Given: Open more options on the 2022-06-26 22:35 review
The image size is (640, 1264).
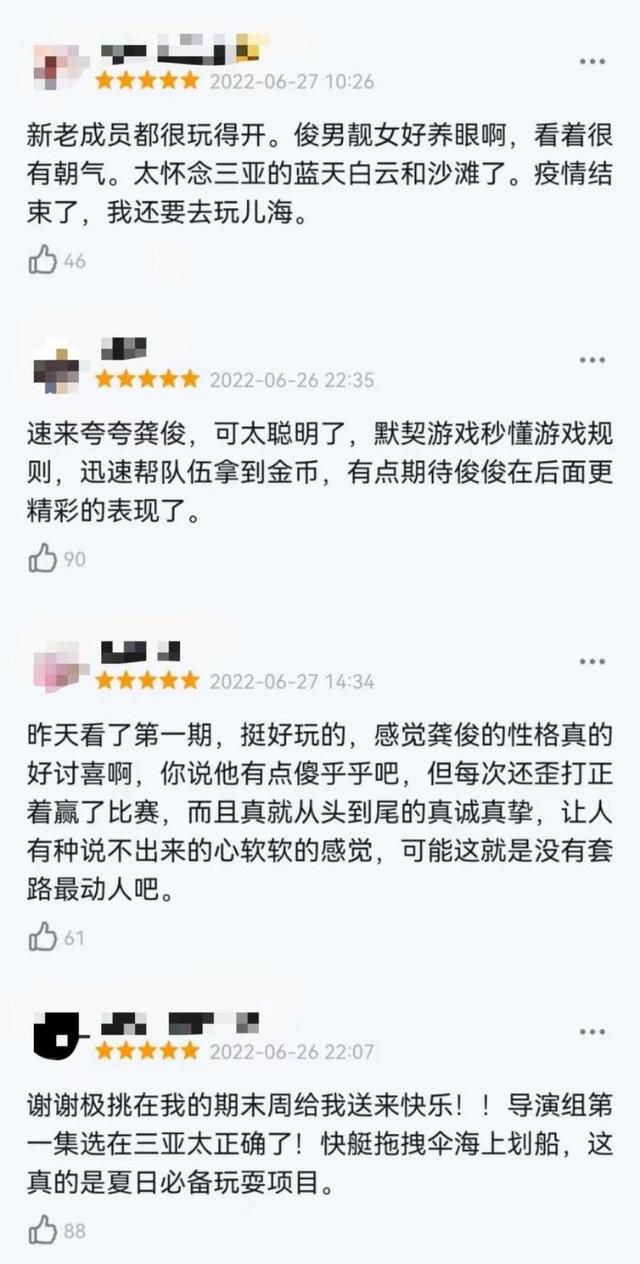Looking at the screenshot, I should 592,360.
